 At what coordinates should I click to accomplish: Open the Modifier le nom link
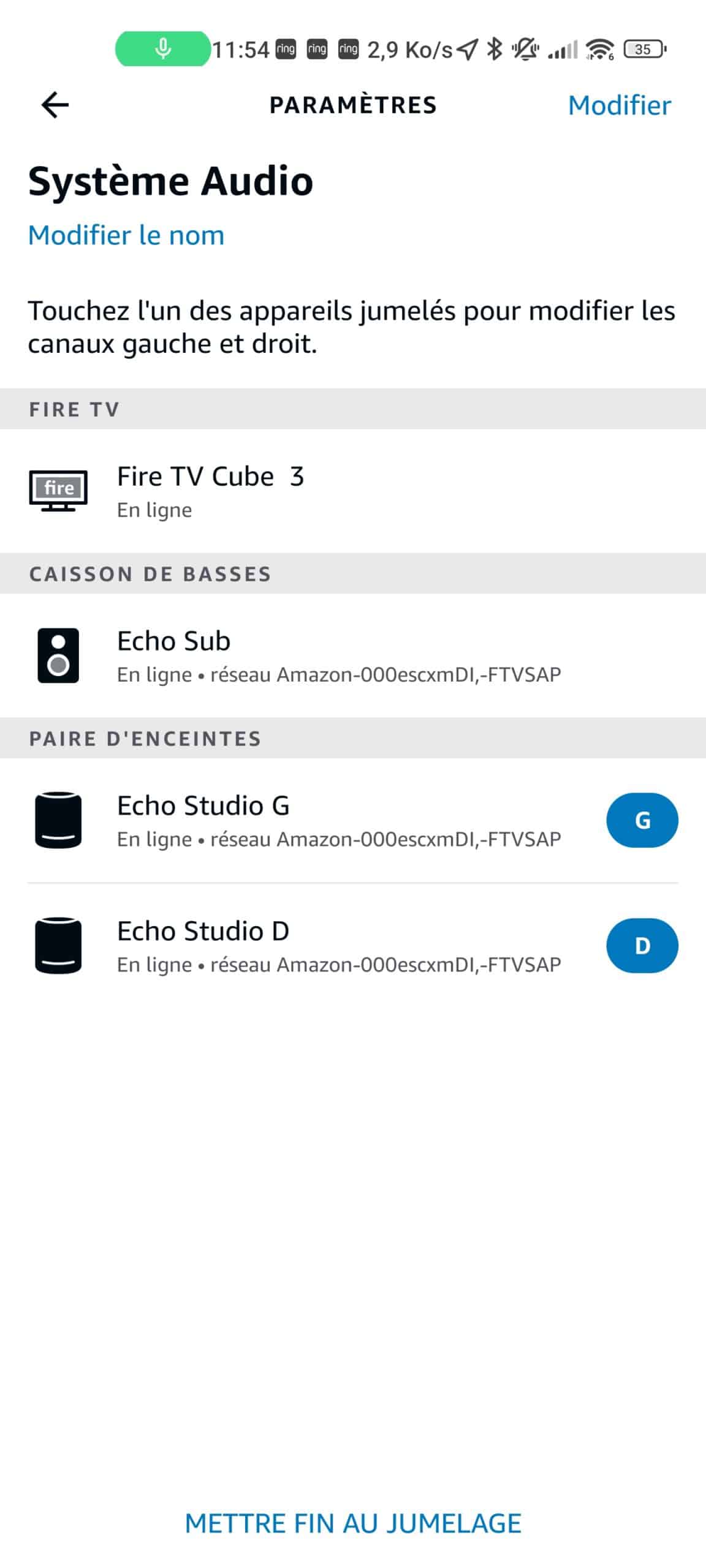point(126,235)
